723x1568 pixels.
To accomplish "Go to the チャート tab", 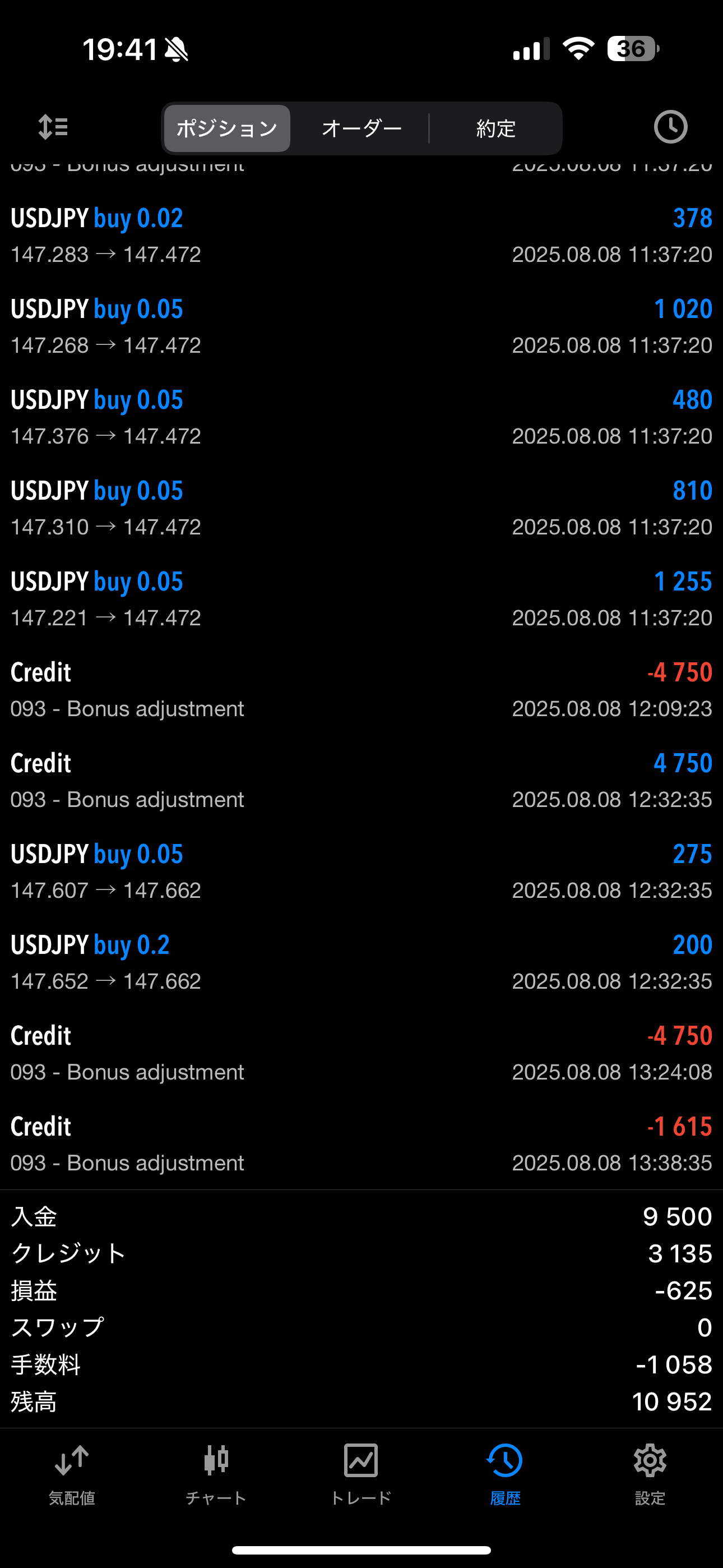I will 216,1474.
